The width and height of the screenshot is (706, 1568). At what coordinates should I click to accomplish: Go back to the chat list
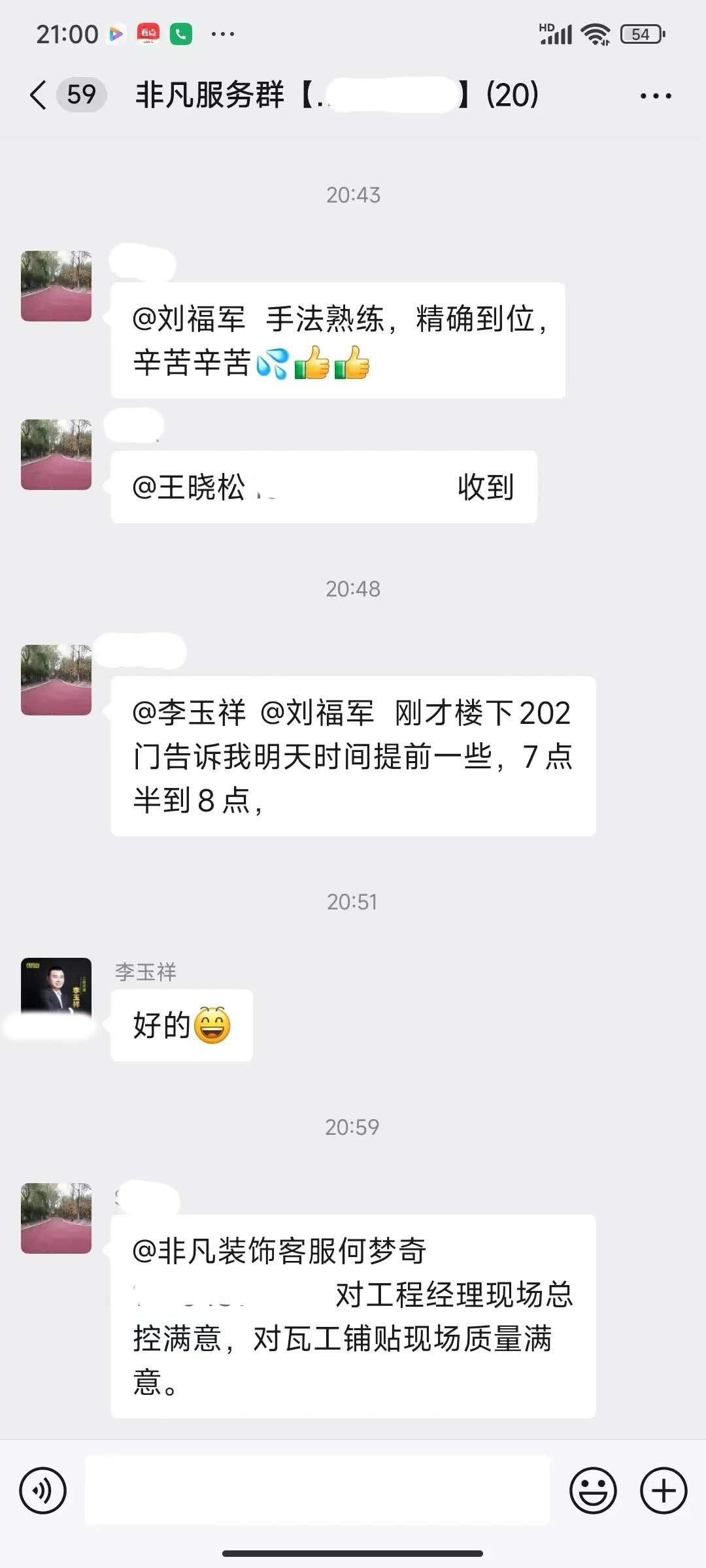[x=39, y=95]
